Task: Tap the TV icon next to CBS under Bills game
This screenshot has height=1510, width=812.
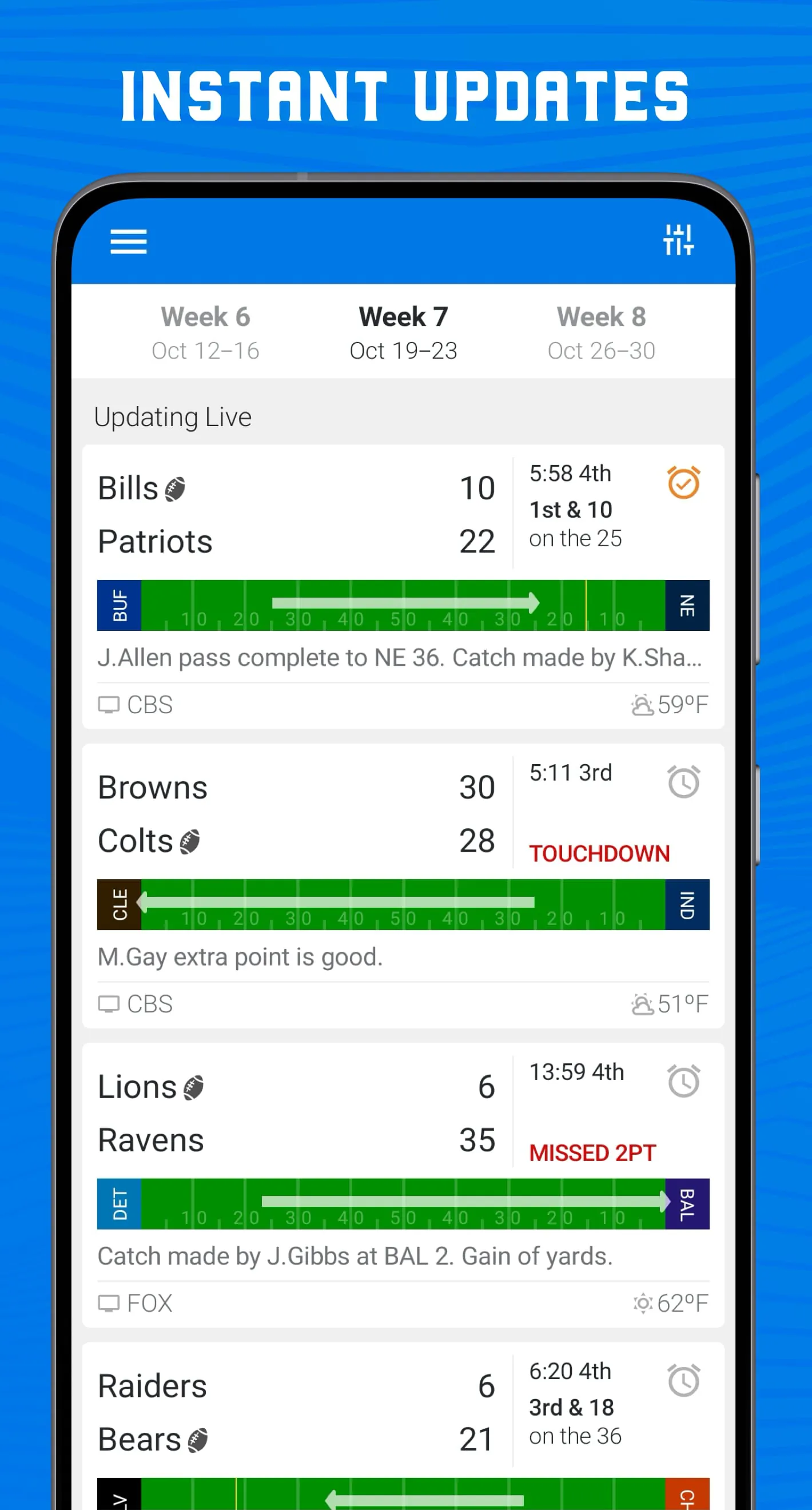Action: 109,705
